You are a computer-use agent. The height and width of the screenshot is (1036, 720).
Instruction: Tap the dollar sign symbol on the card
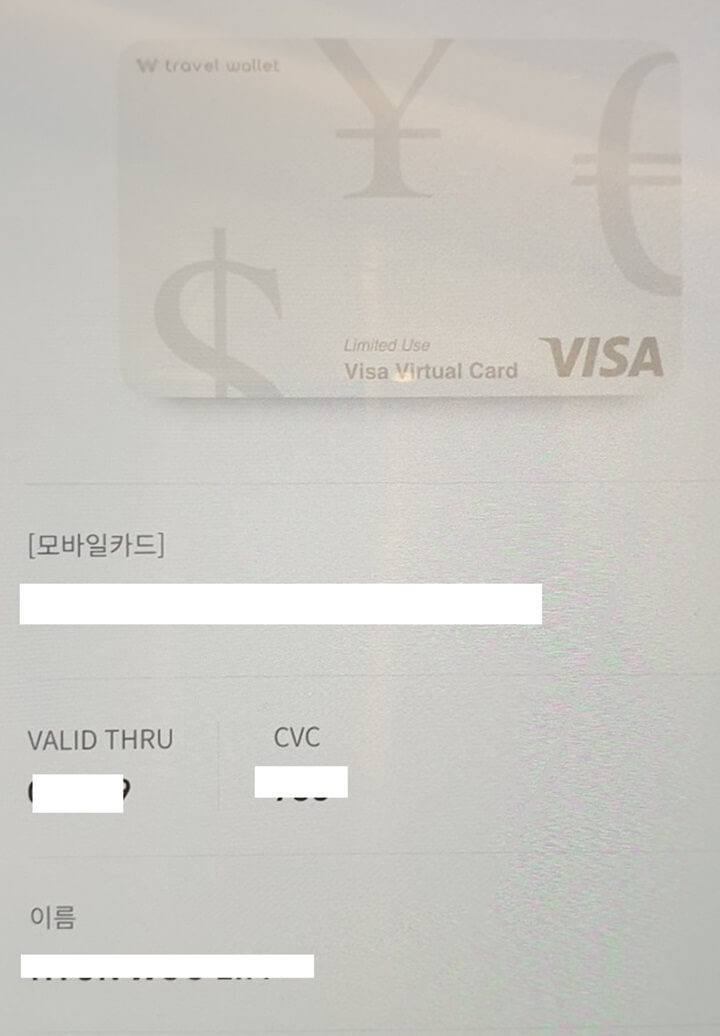pyautogui.click(x=218, y=312)
